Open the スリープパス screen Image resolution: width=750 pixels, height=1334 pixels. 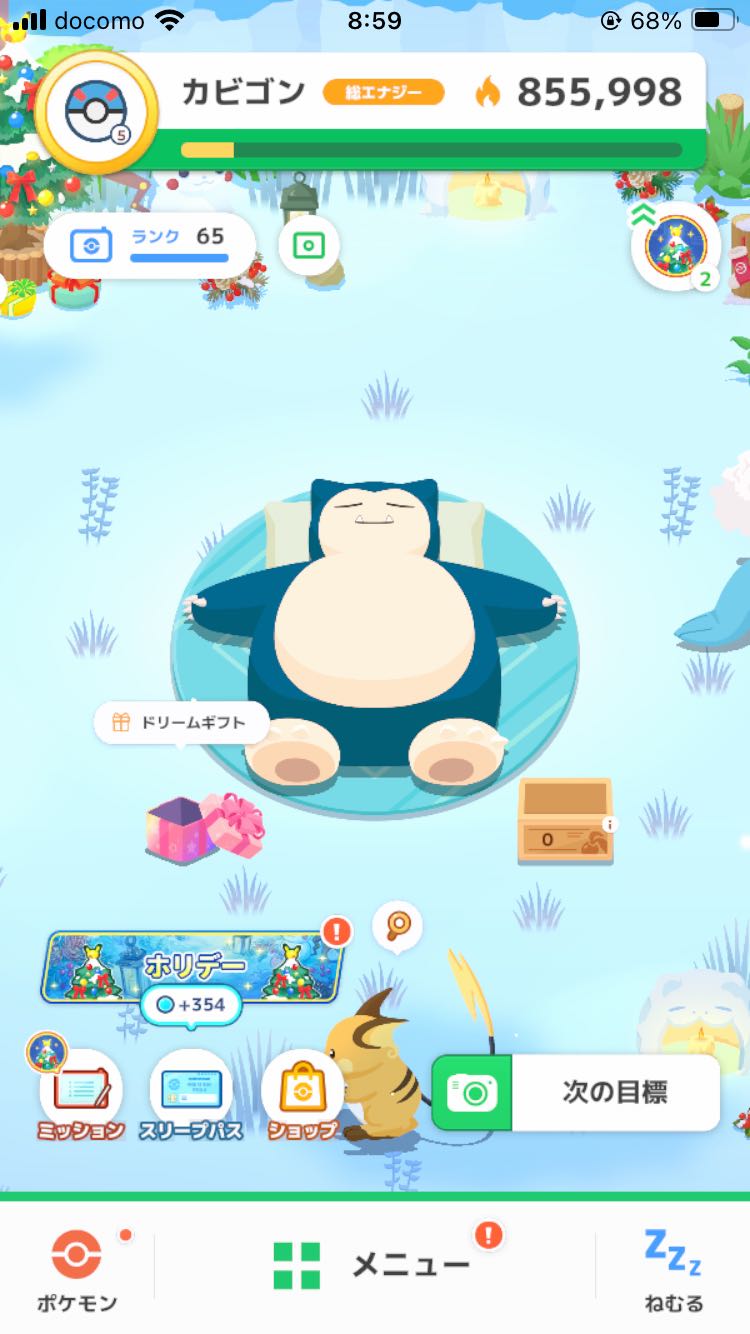[191, 1096]
